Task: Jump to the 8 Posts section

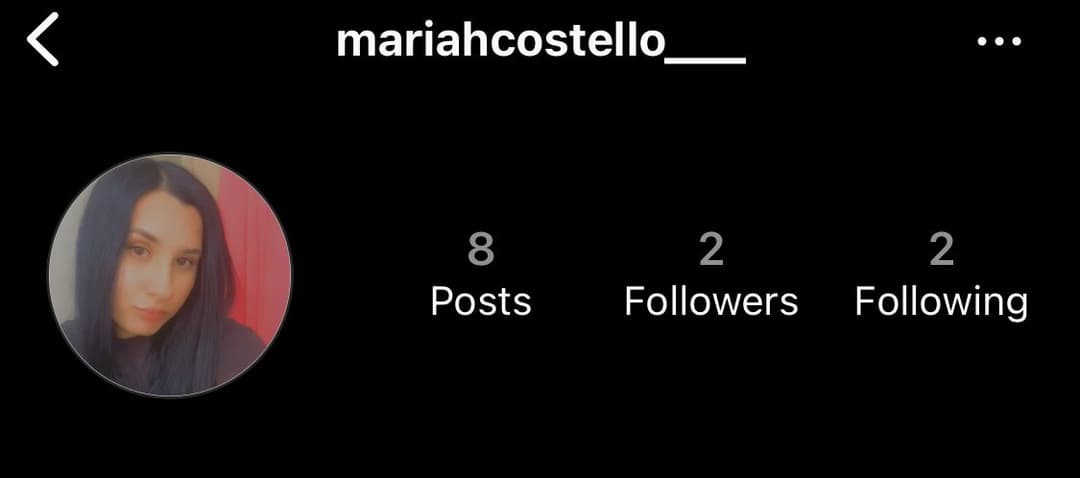Action: pos(481,275)
